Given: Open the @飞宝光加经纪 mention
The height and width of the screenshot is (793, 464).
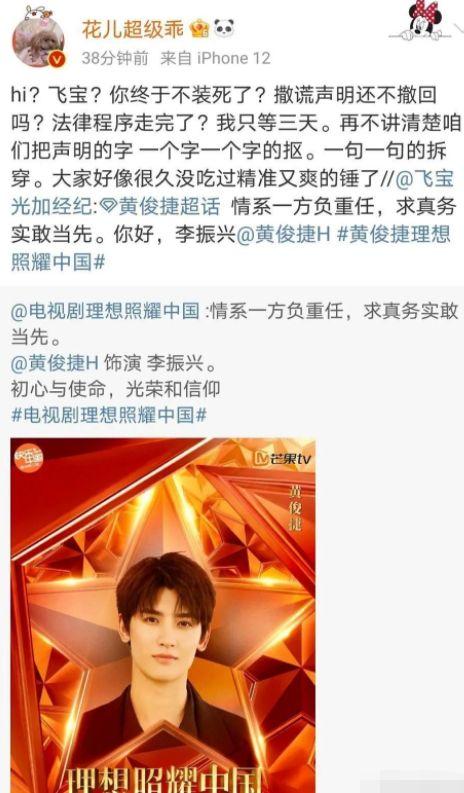Looking at the screenshot, I should point(233,193).
